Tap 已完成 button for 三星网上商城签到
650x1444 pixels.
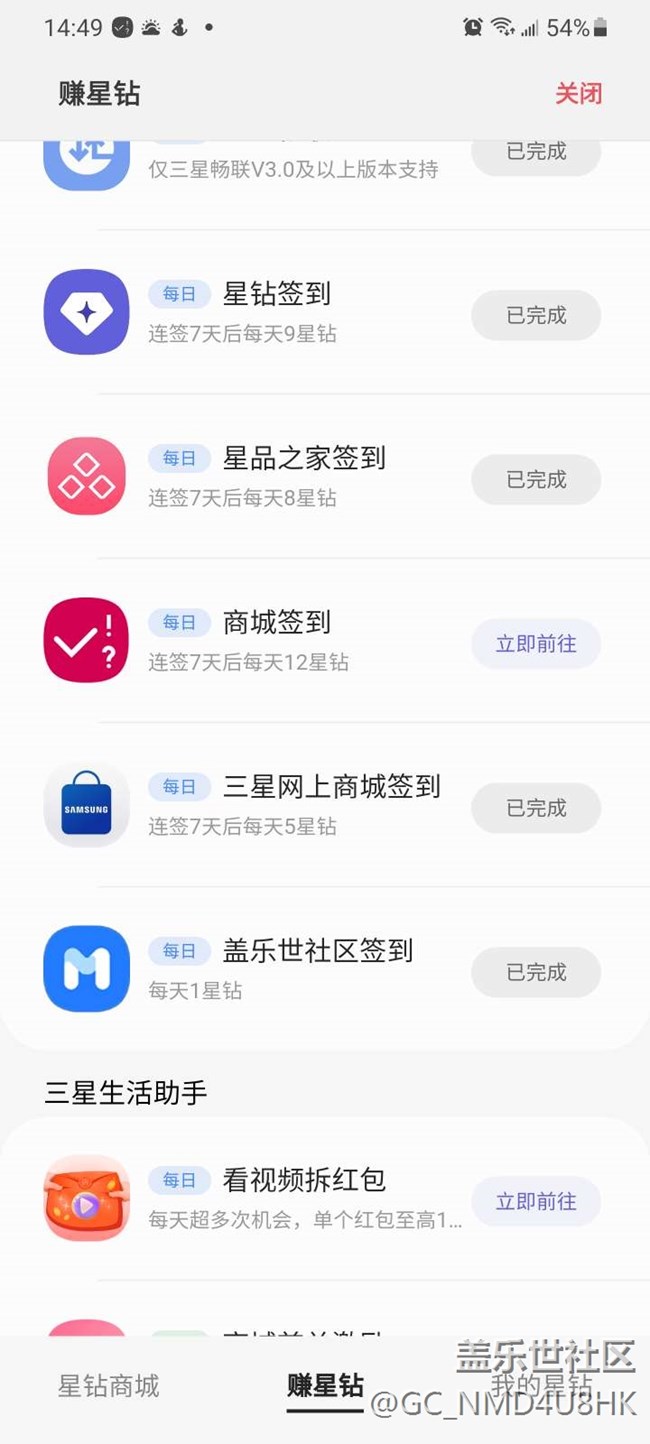pos(536,808)
